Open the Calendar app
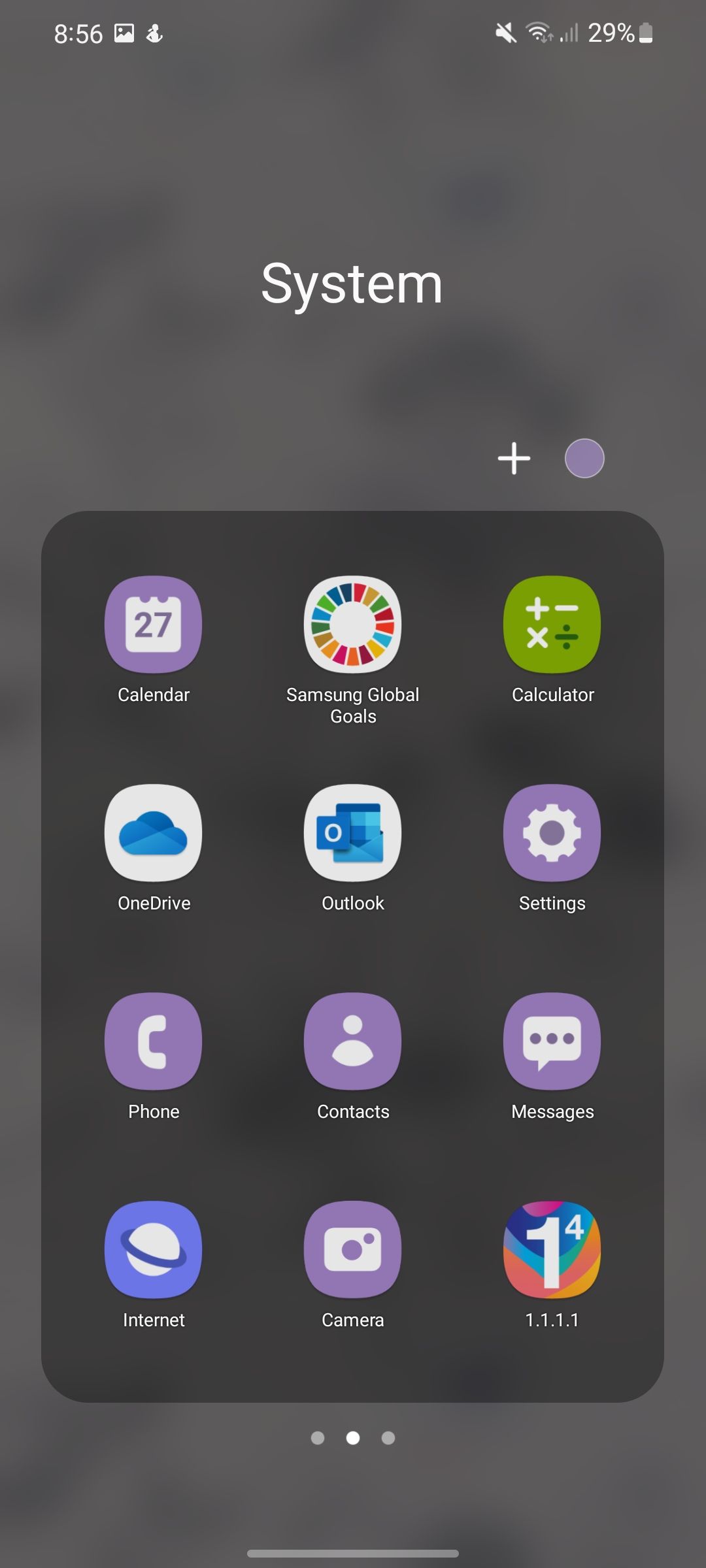This screenshot has height=1568, width=706. click(153, 624)
